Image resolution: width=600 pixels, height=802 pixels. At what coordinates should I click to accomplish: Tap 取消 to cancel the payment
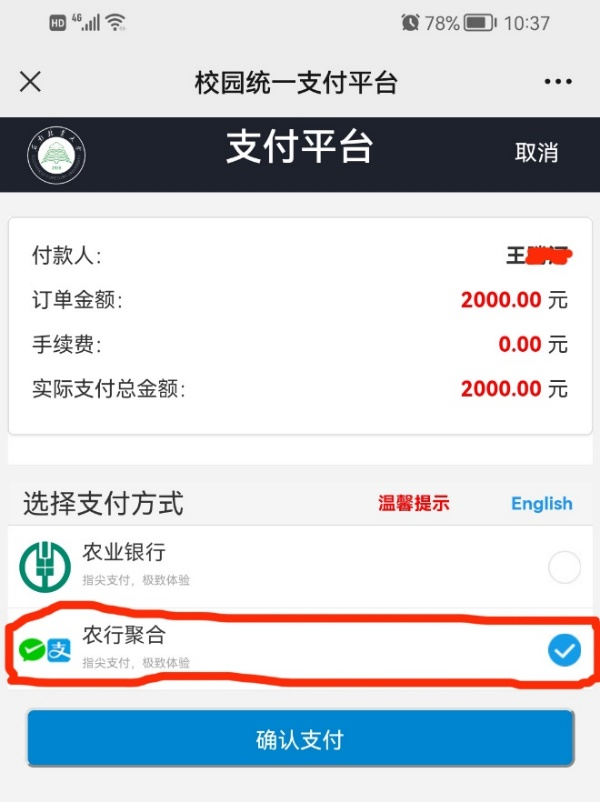pos(536,153)
